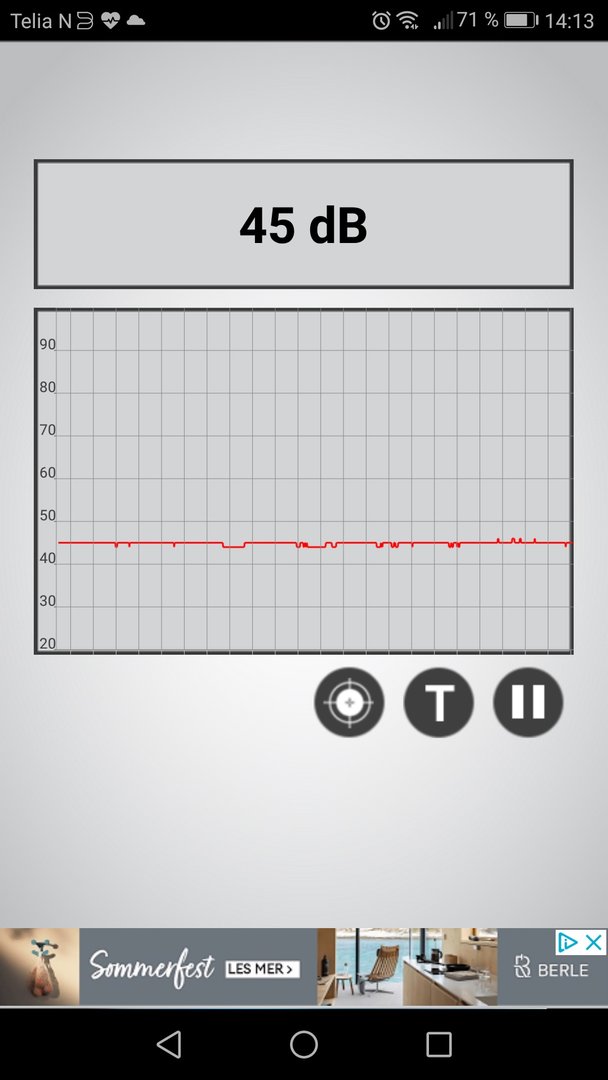Go to the home screen
This screenshot has width=608, height=1080.
click(x=304, y=1045)
